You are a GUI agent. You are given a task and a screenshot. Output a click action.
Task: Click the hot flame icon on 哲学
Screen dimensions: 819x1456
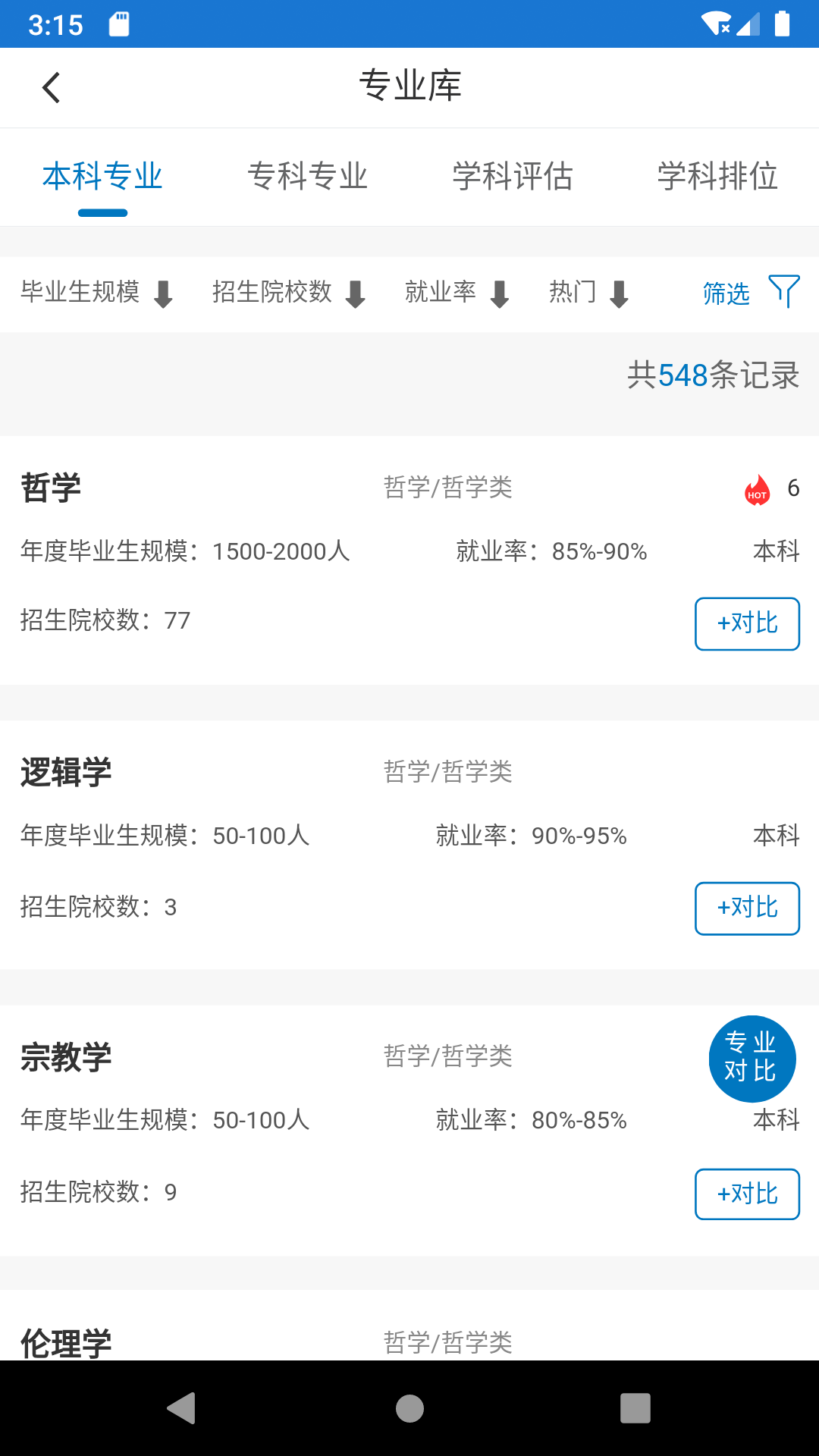[756, 489]
